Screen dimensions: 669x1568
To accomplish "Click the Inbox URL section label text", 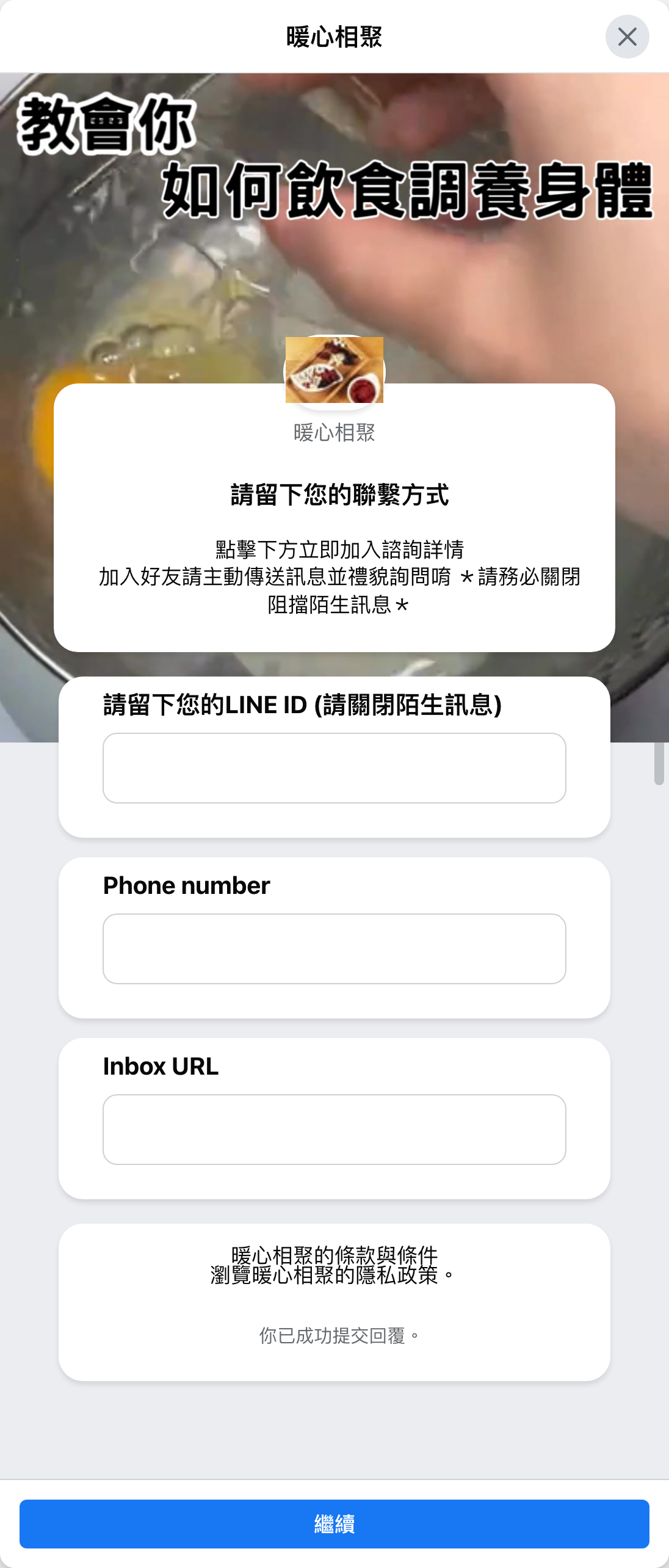I will 161,1067.
